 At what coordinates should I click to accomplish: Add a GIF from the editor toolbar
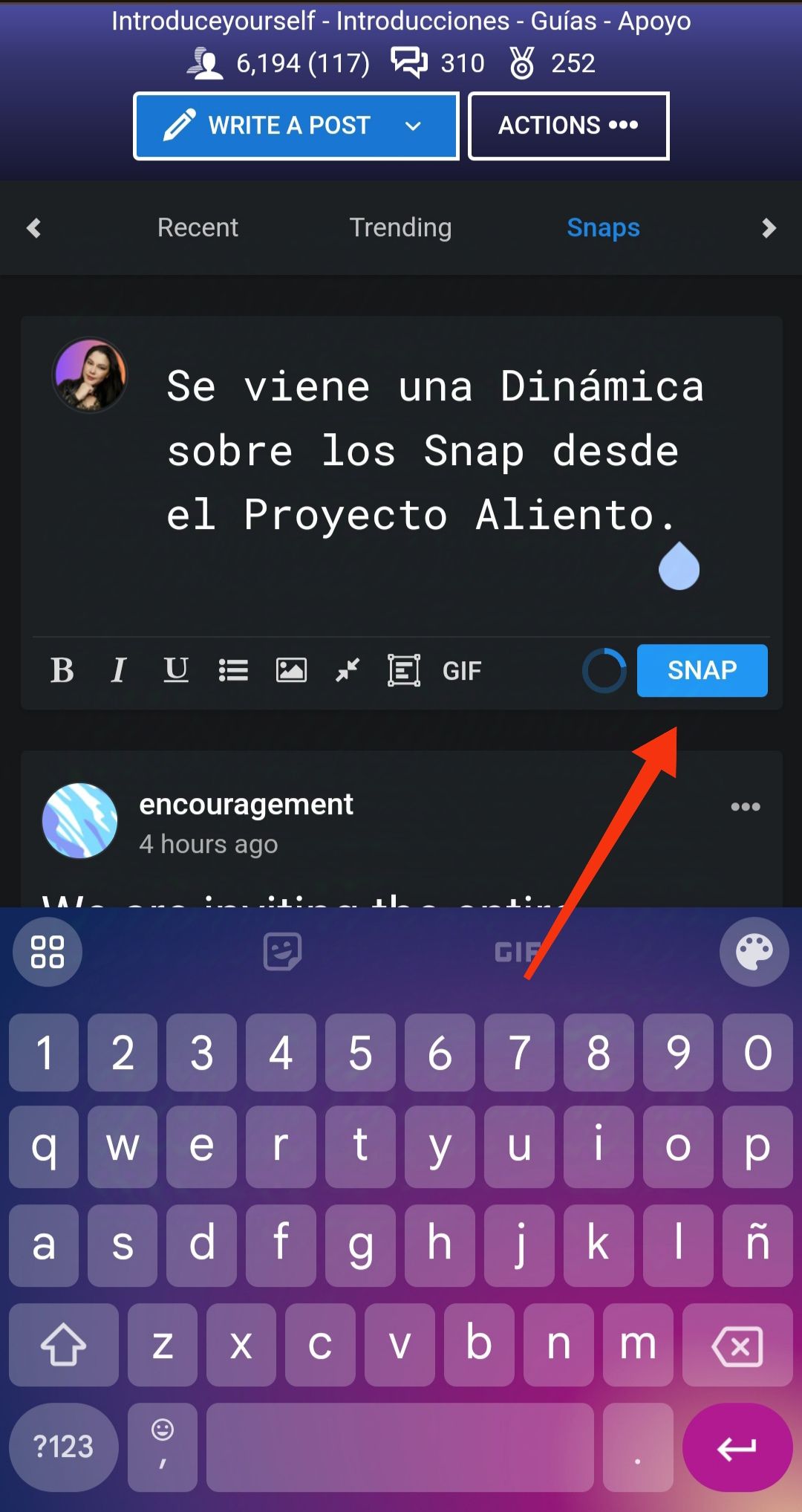[x=462, y=671]
